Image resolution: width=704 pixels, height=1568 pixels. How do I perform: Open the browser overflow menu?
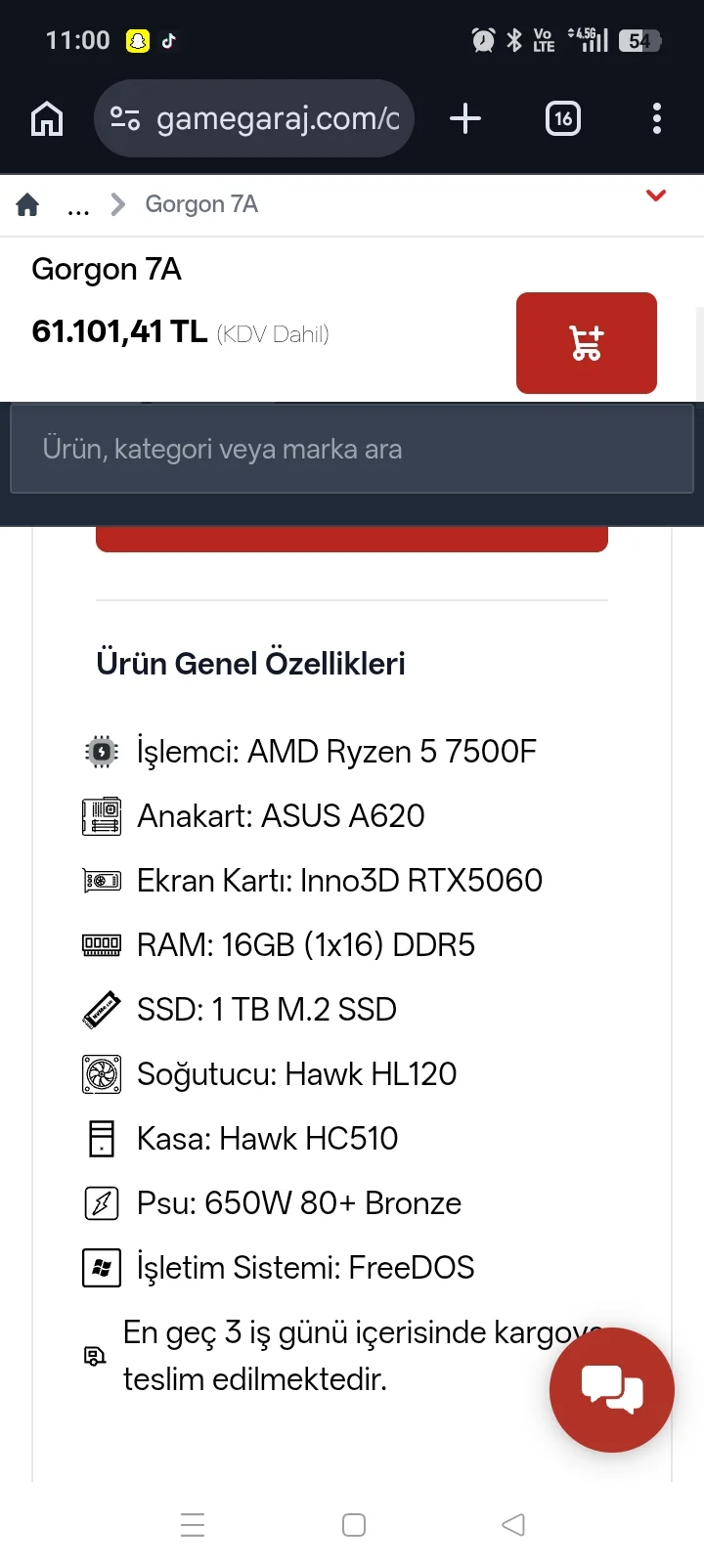[x=657, y=118]
